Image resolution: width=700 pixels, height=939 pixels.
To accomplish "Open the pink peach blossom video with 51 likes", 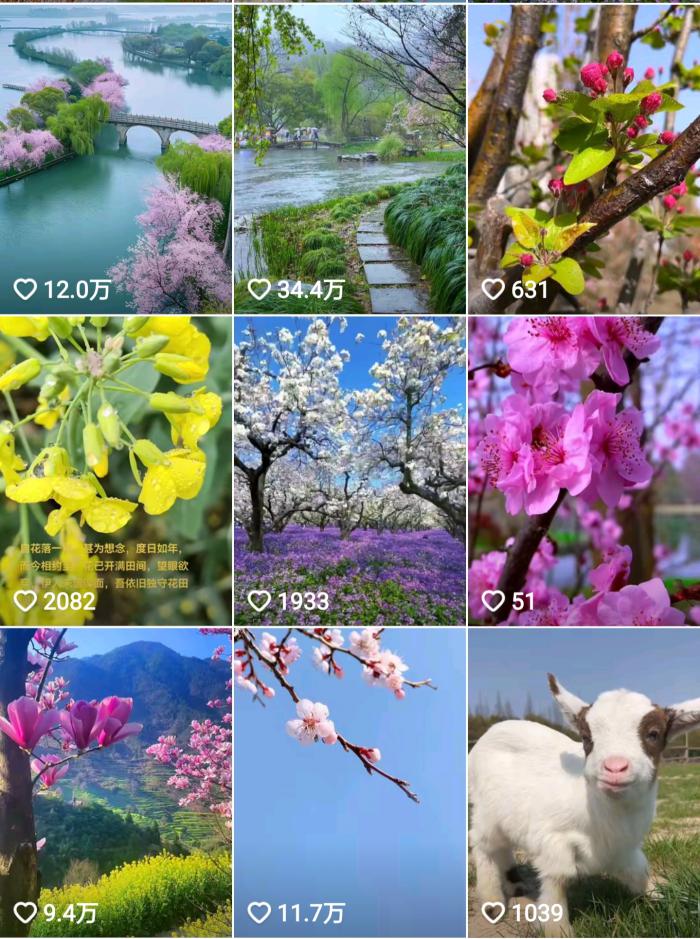I will pyautogui.click(x=584, y=470).
